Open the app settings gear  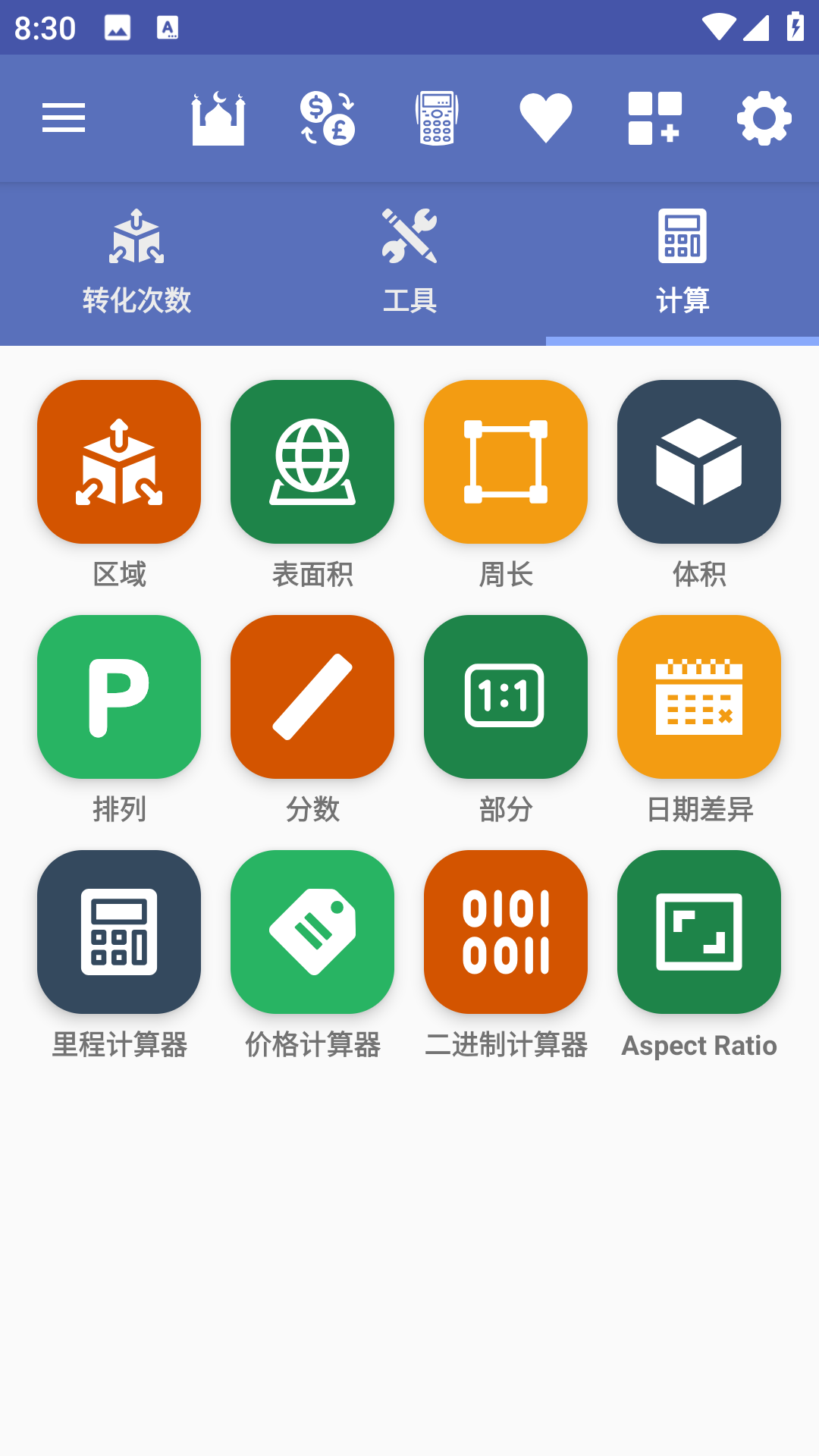tap(764, 118)
